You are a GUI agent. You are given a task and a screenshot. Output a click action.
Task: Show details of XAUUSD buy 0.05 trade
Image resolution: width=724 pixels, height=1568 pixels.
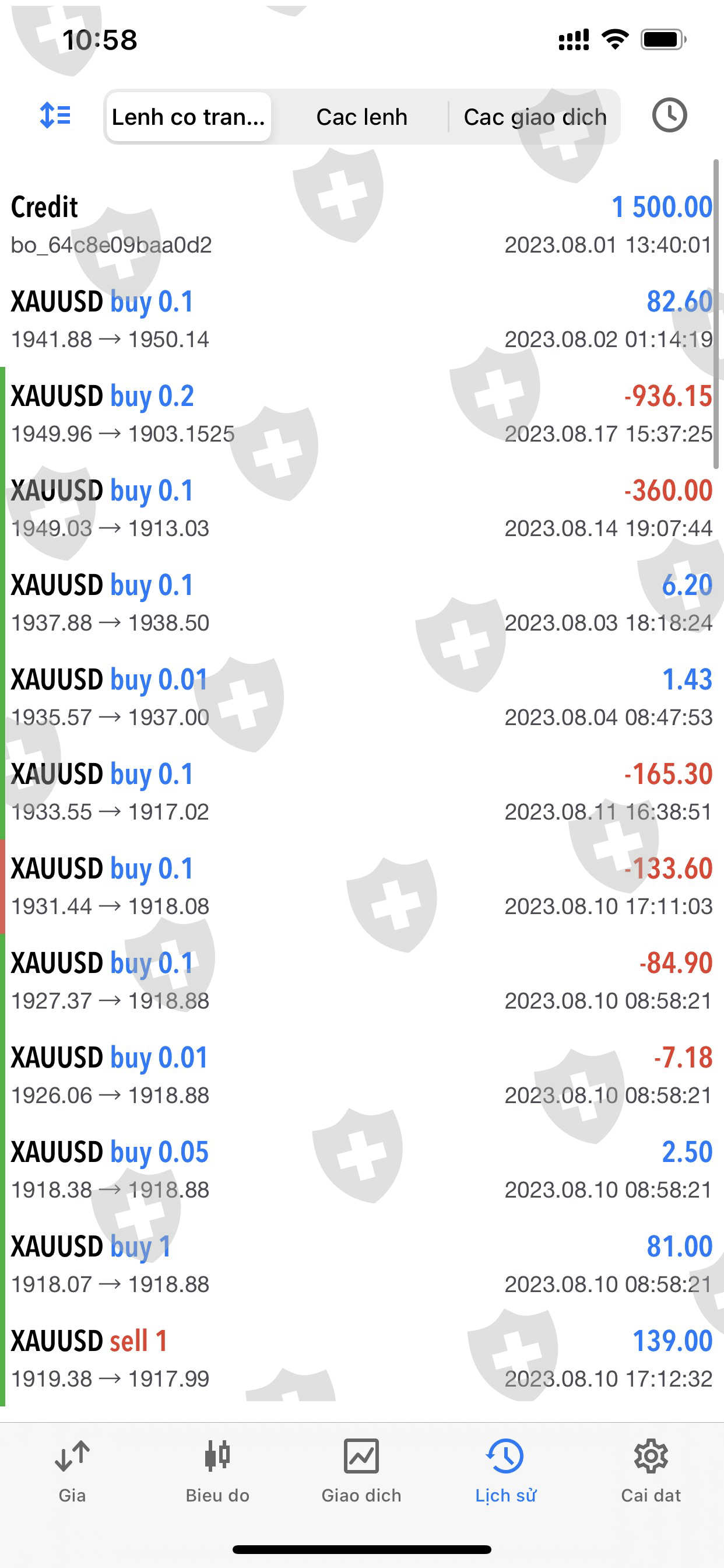tap(361, 1170)
